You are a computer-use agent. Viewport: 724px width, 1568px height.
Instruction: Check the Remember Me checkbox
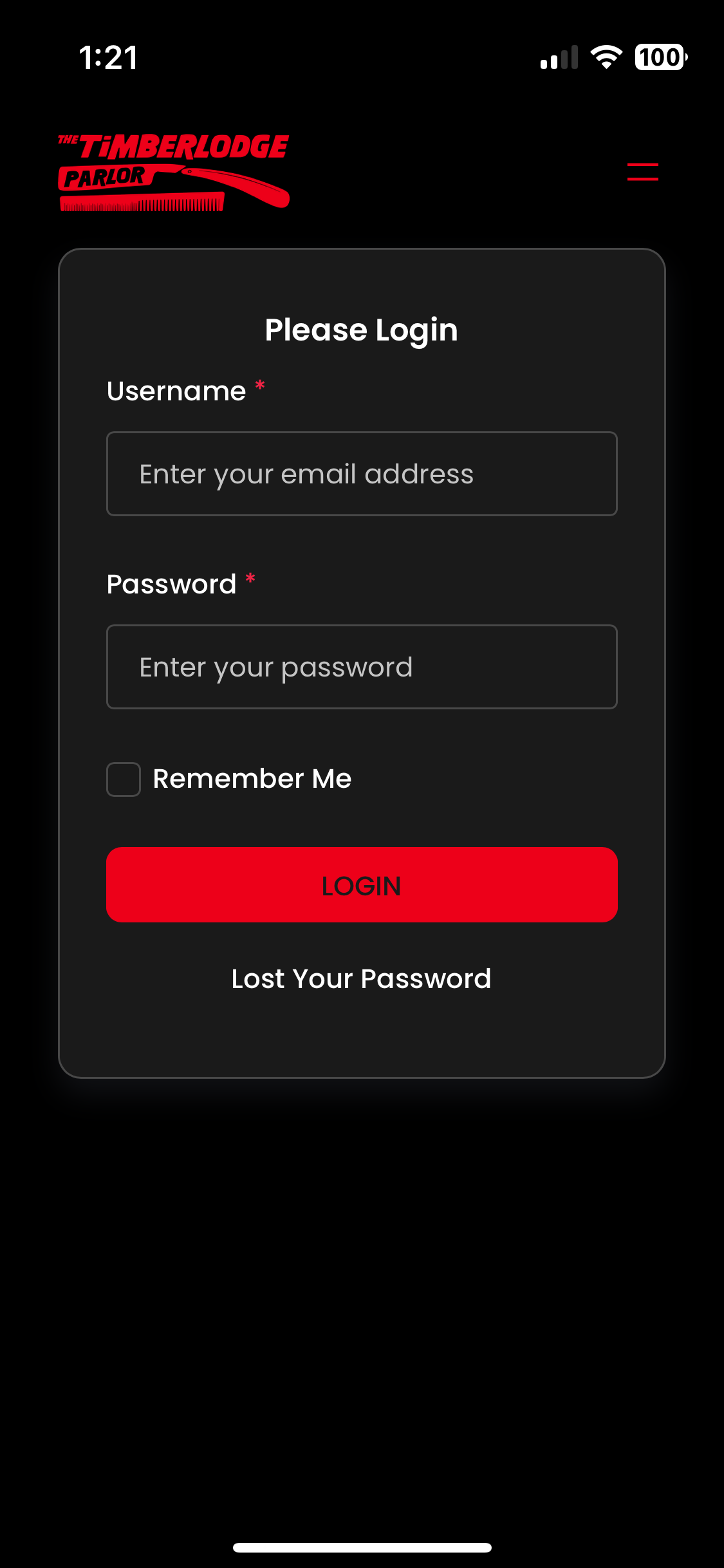pos(124,779)
